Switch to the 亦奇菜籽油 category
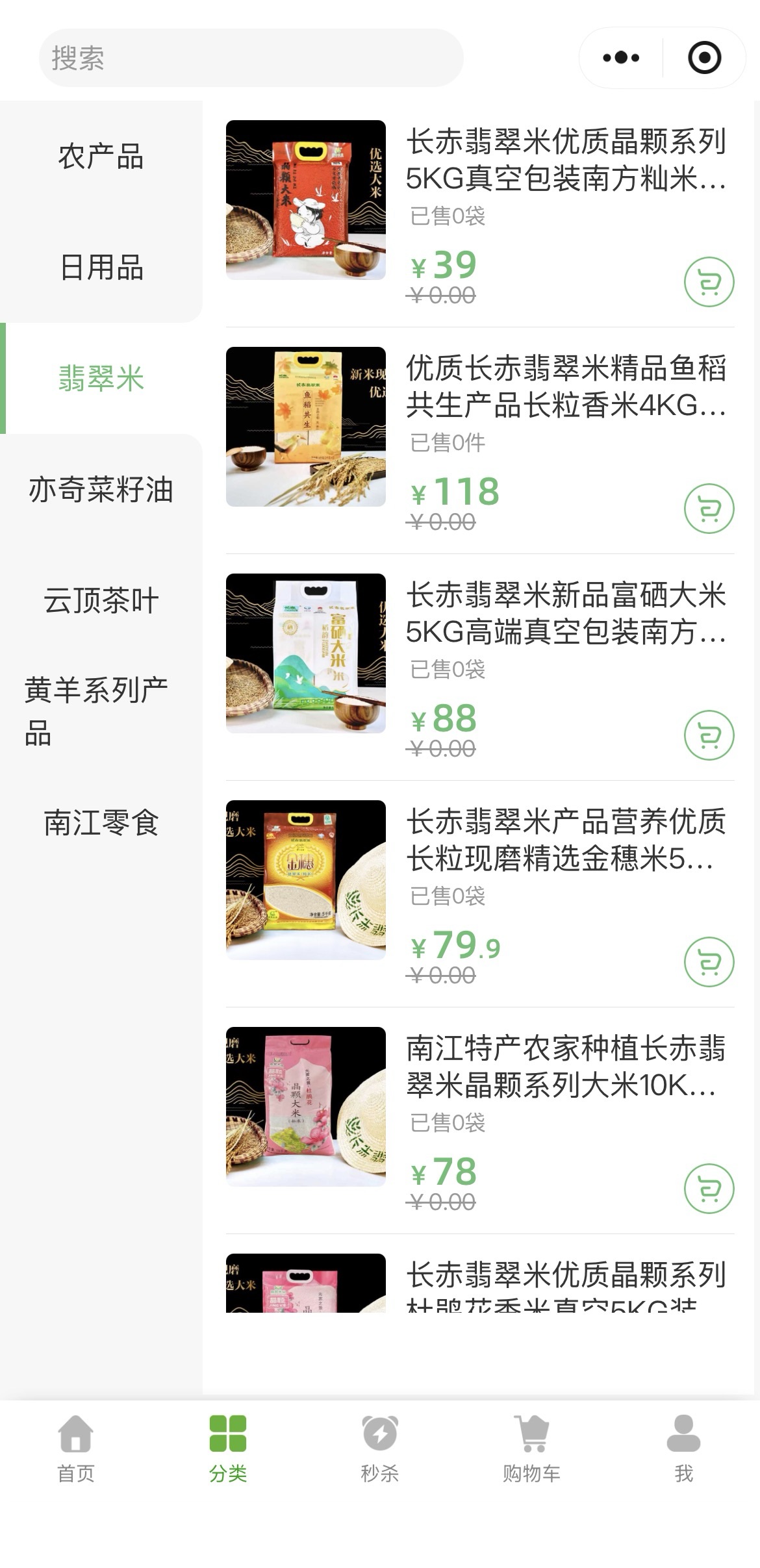The height and width of the screenshot is (1568, 760). click(101, 489)
